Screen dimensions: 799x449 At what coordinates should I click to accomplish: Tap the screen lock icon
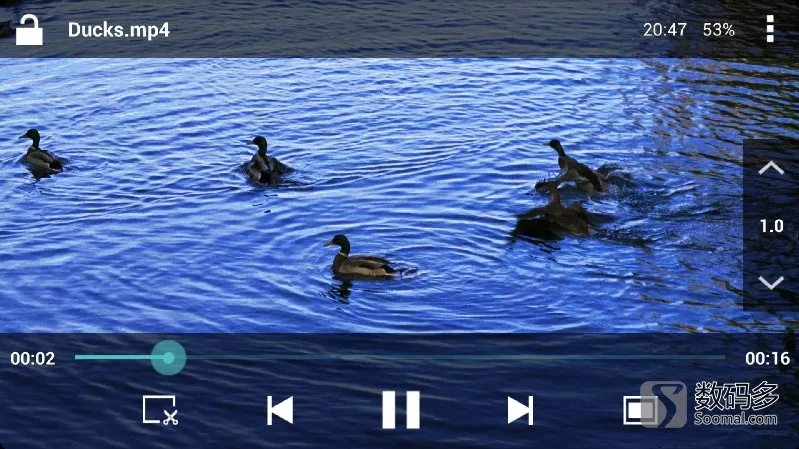[29, 29]
